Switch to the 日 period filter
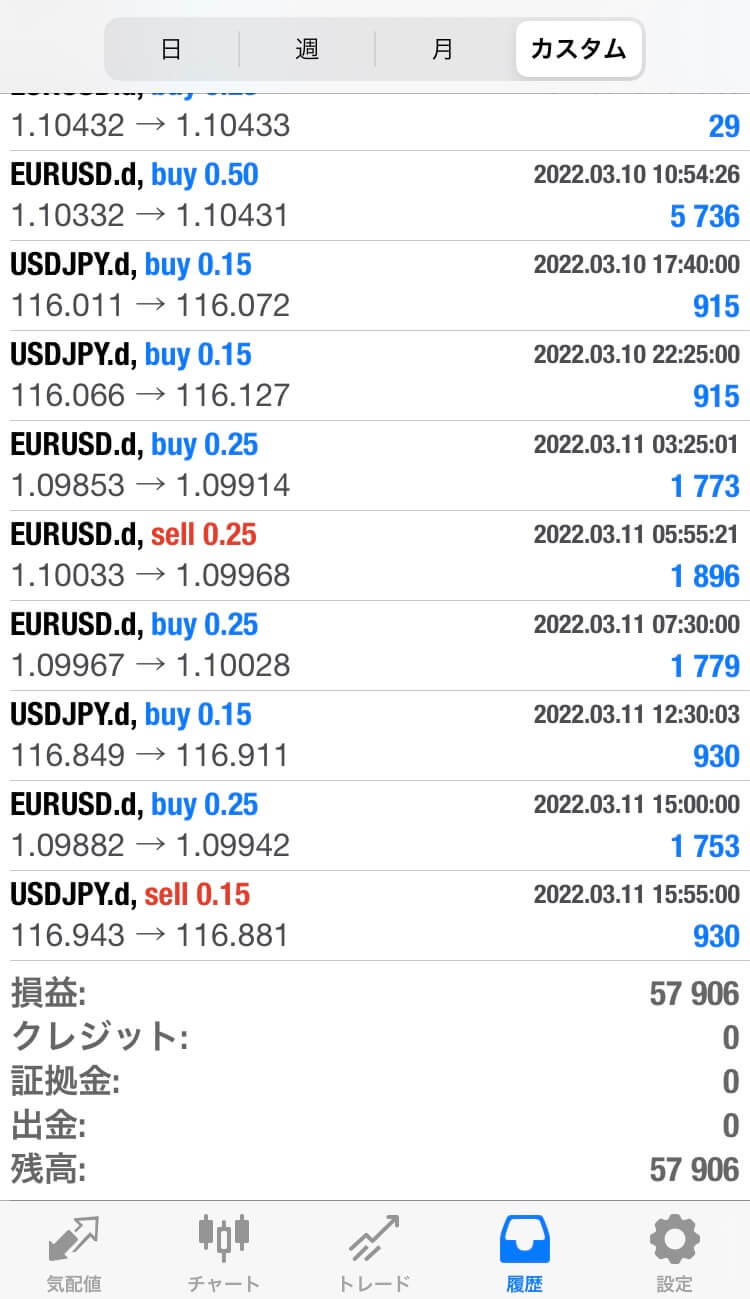The width and height of the screenshot is (750, 1299). click(x=172, y=48)
